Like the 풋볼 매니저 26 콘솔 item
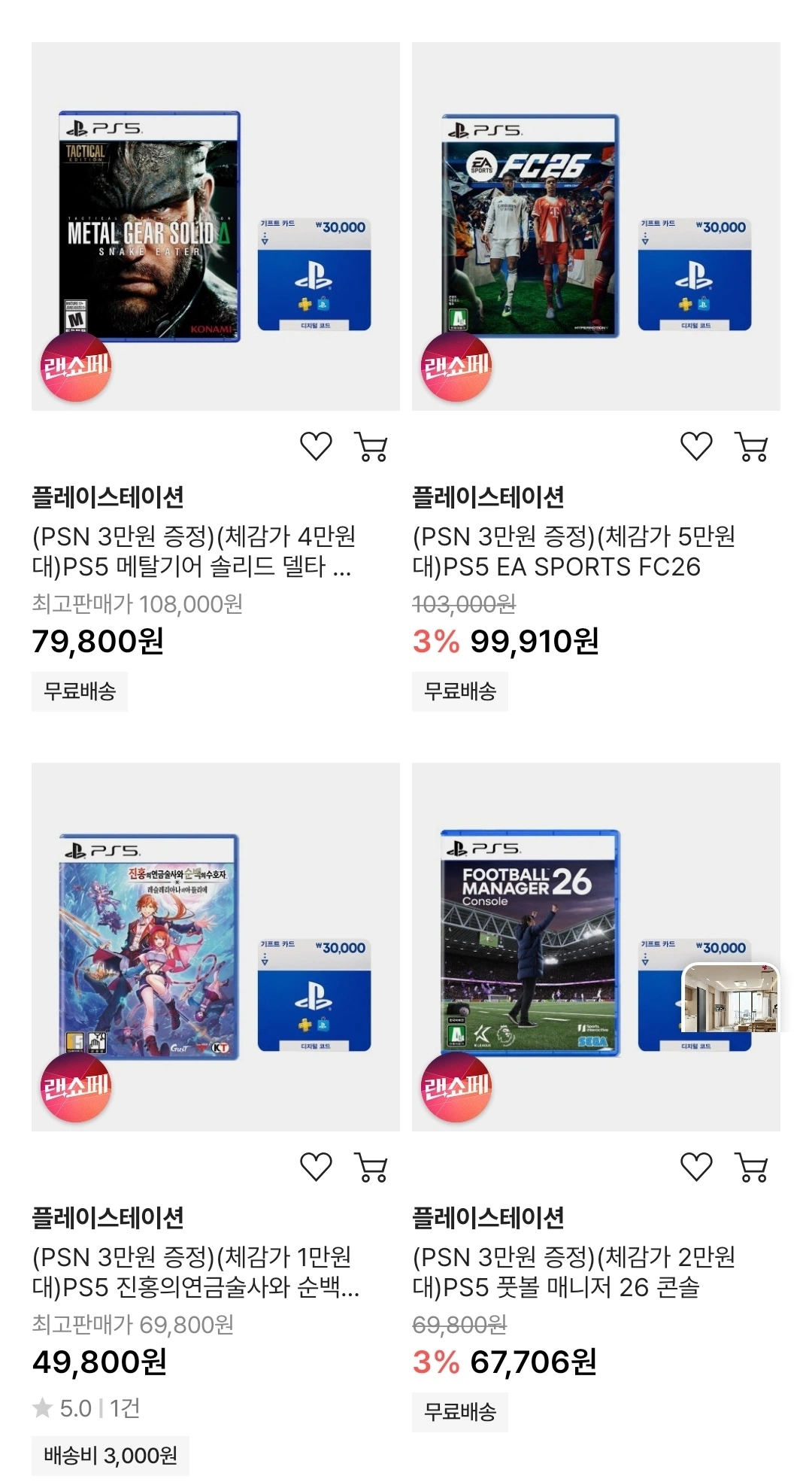Screen dimensions: 812x1482 tap(696, 1167)
